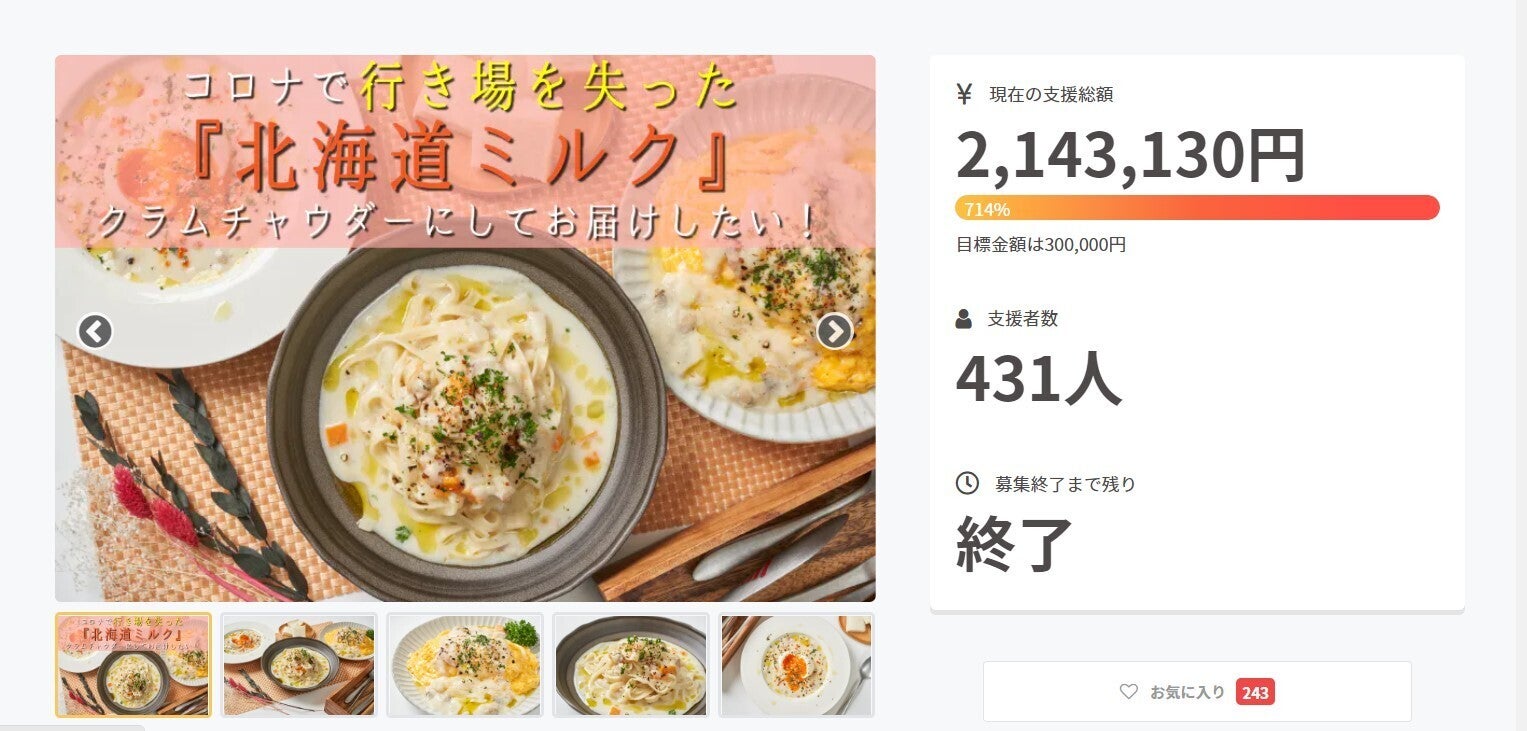Select the fifth thumbnail with egg soup

point(796,665)
